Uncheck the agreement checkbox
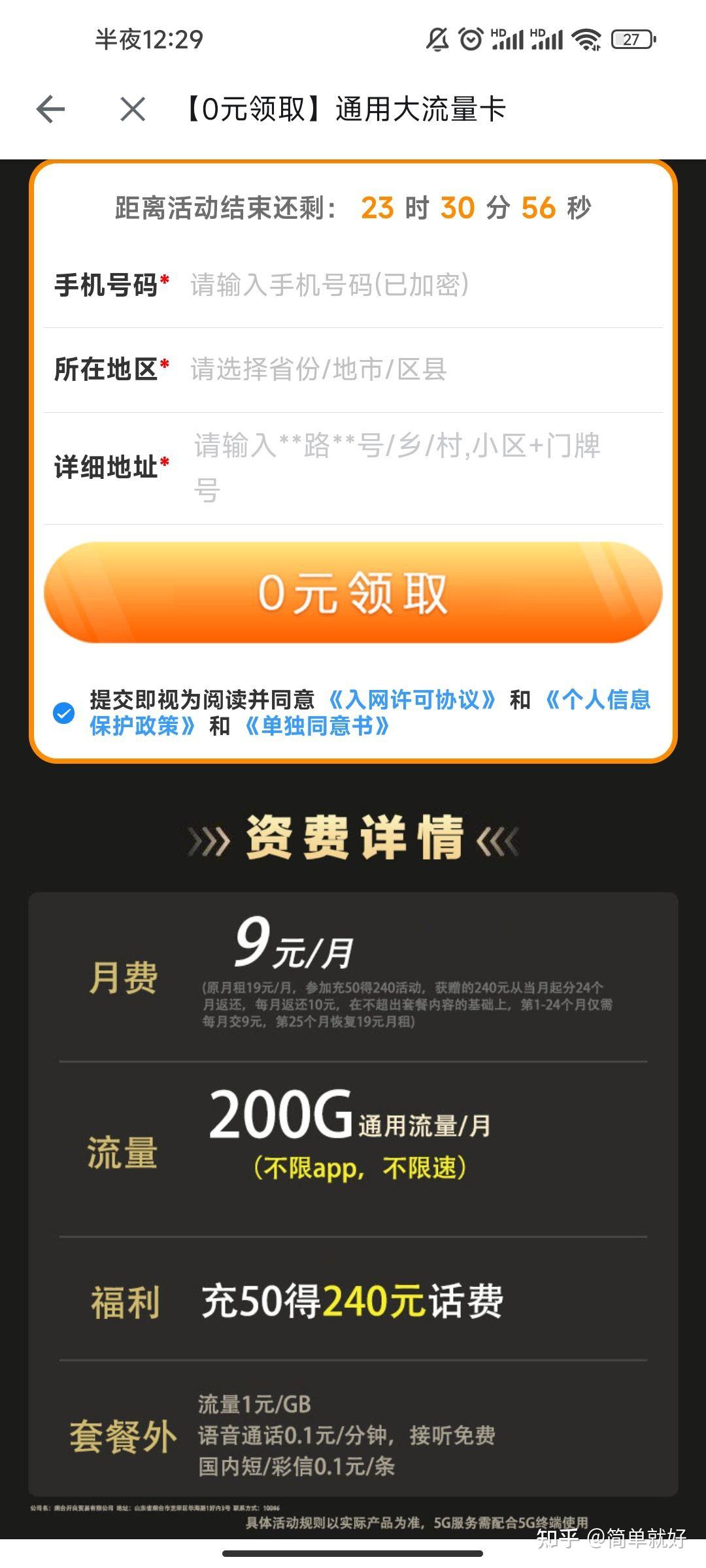 click(x=63, y=713)
